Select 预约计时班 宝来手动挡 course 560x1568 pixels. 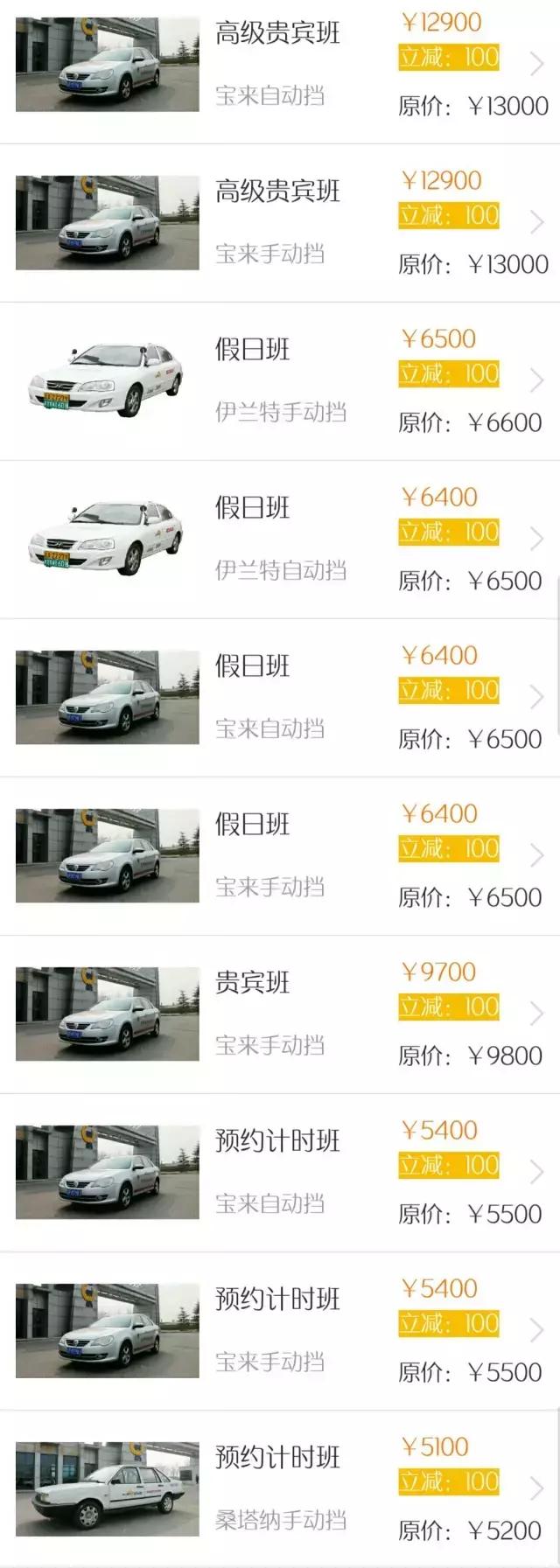pos(280,1331)
